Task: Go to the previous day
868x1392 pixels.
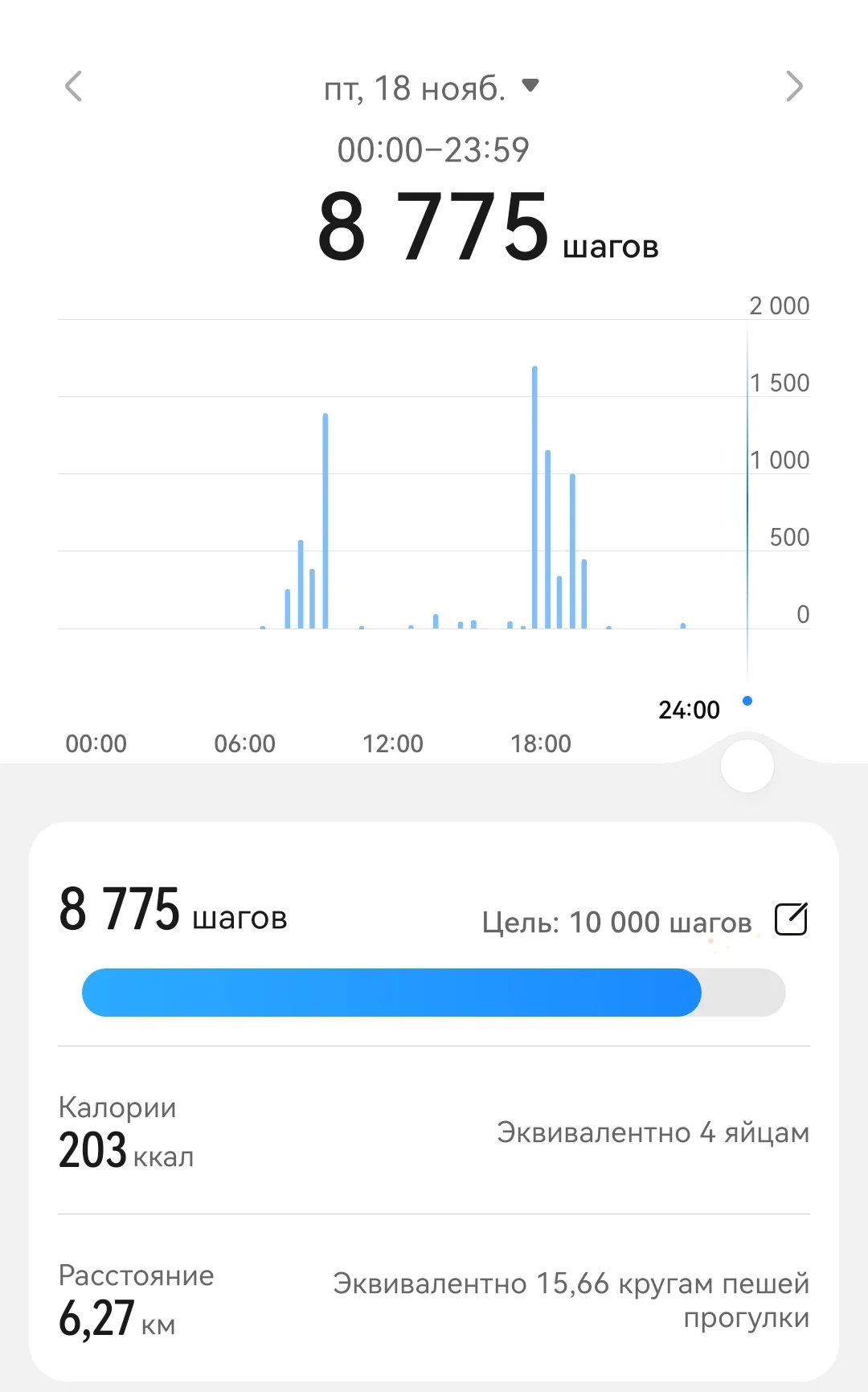Action: tap(73, 87)
